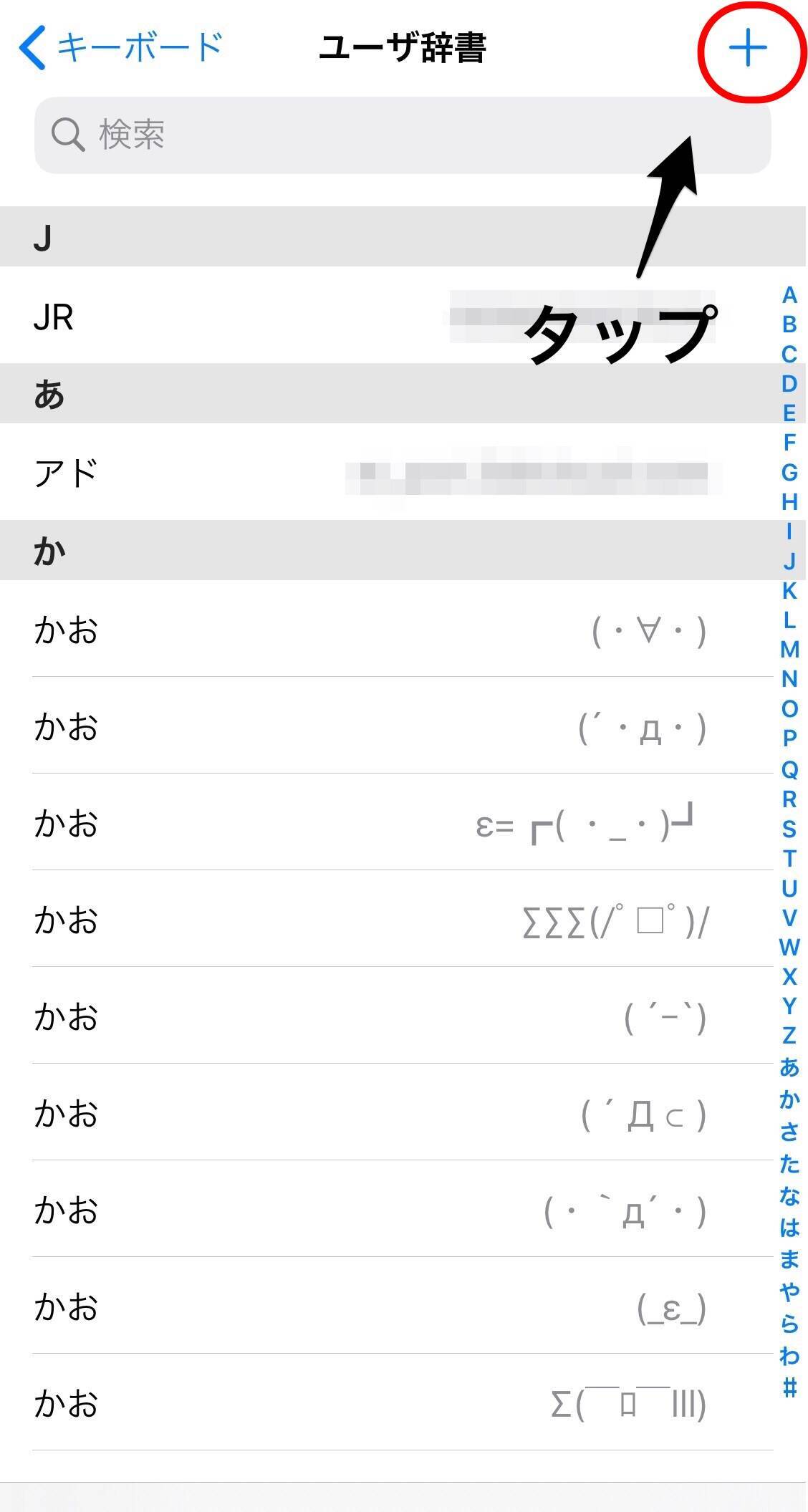Jump to さ in the side index
Screen dimensions: 808x1512
(789, 1131)
